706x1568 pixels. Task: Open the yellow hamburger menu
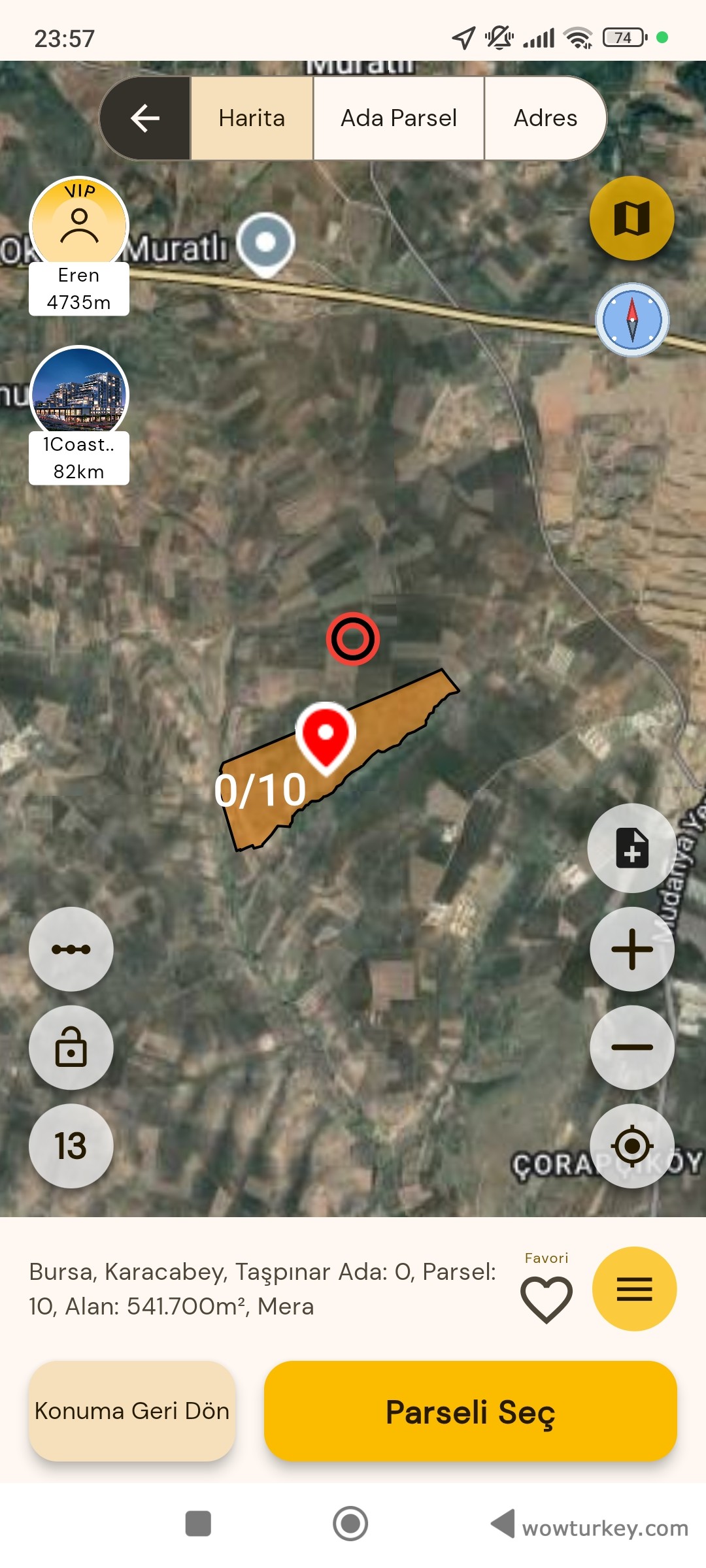pos(634,1289)
